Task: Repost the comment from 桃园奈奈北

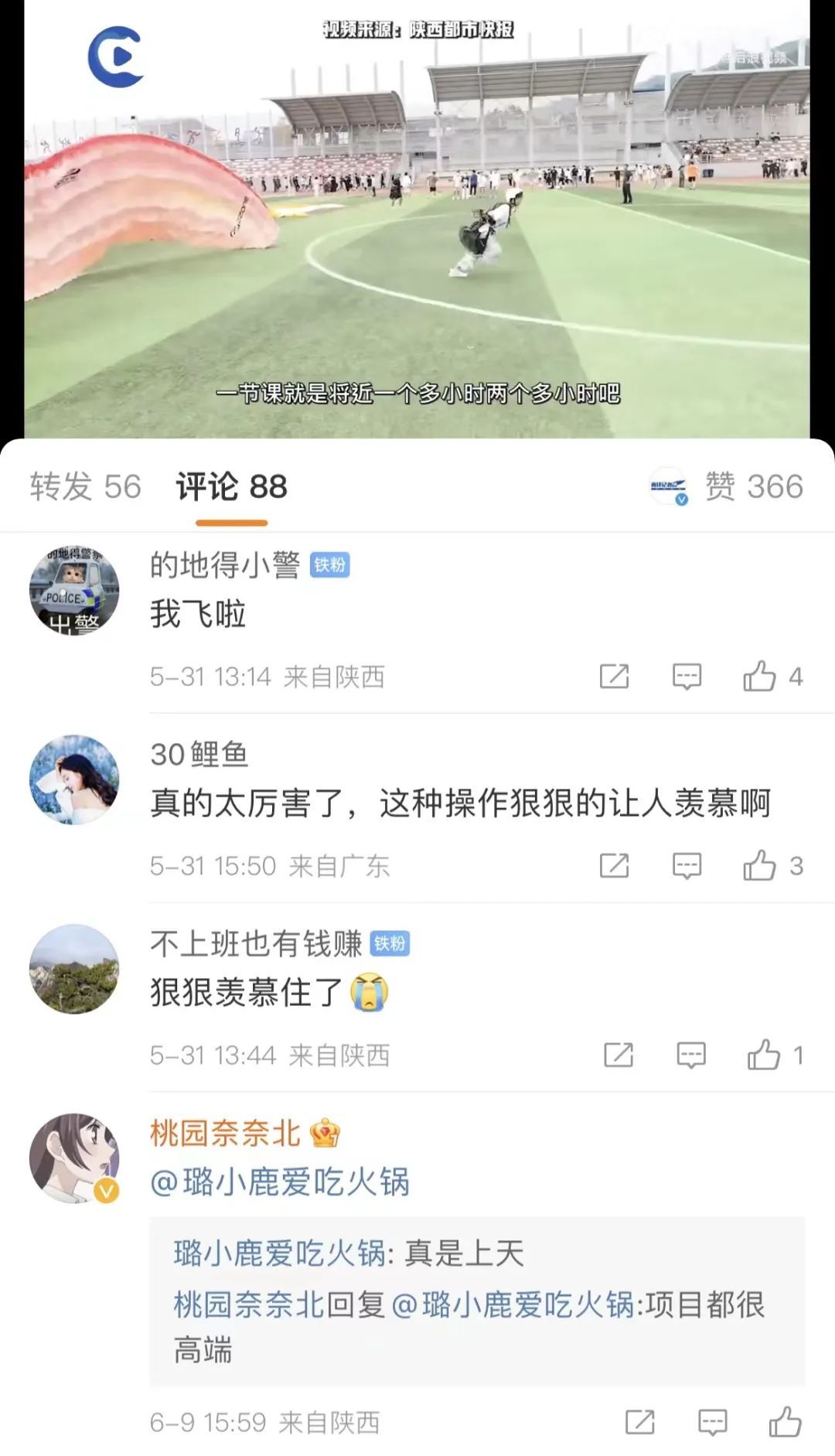Action: [640, 1422]
